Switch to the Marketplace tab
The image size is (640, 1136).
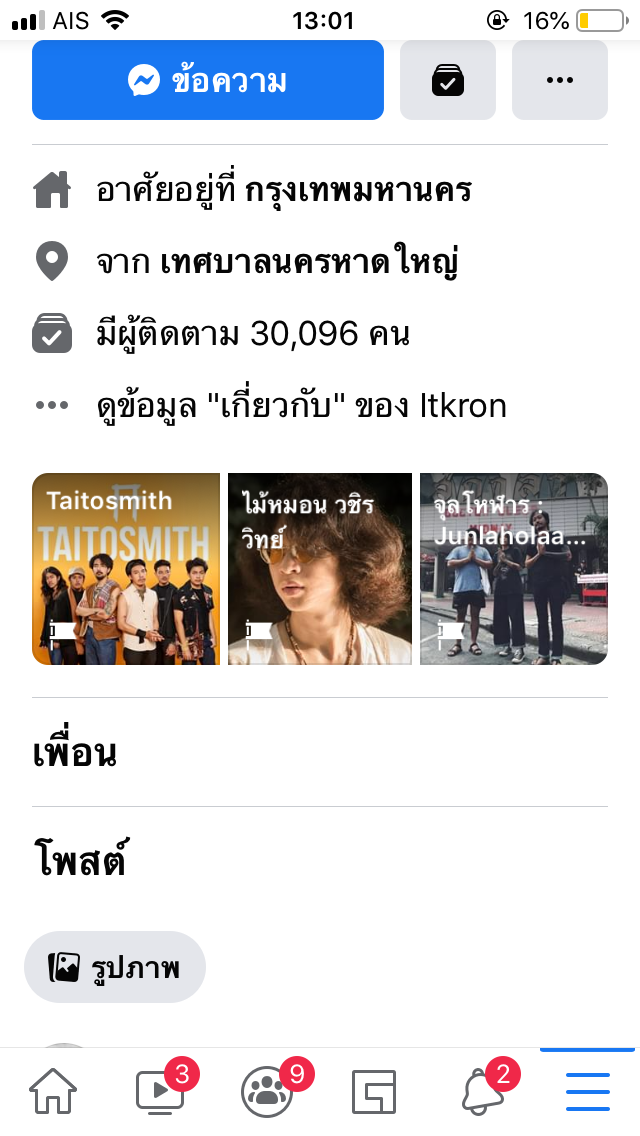(373, 1091)
